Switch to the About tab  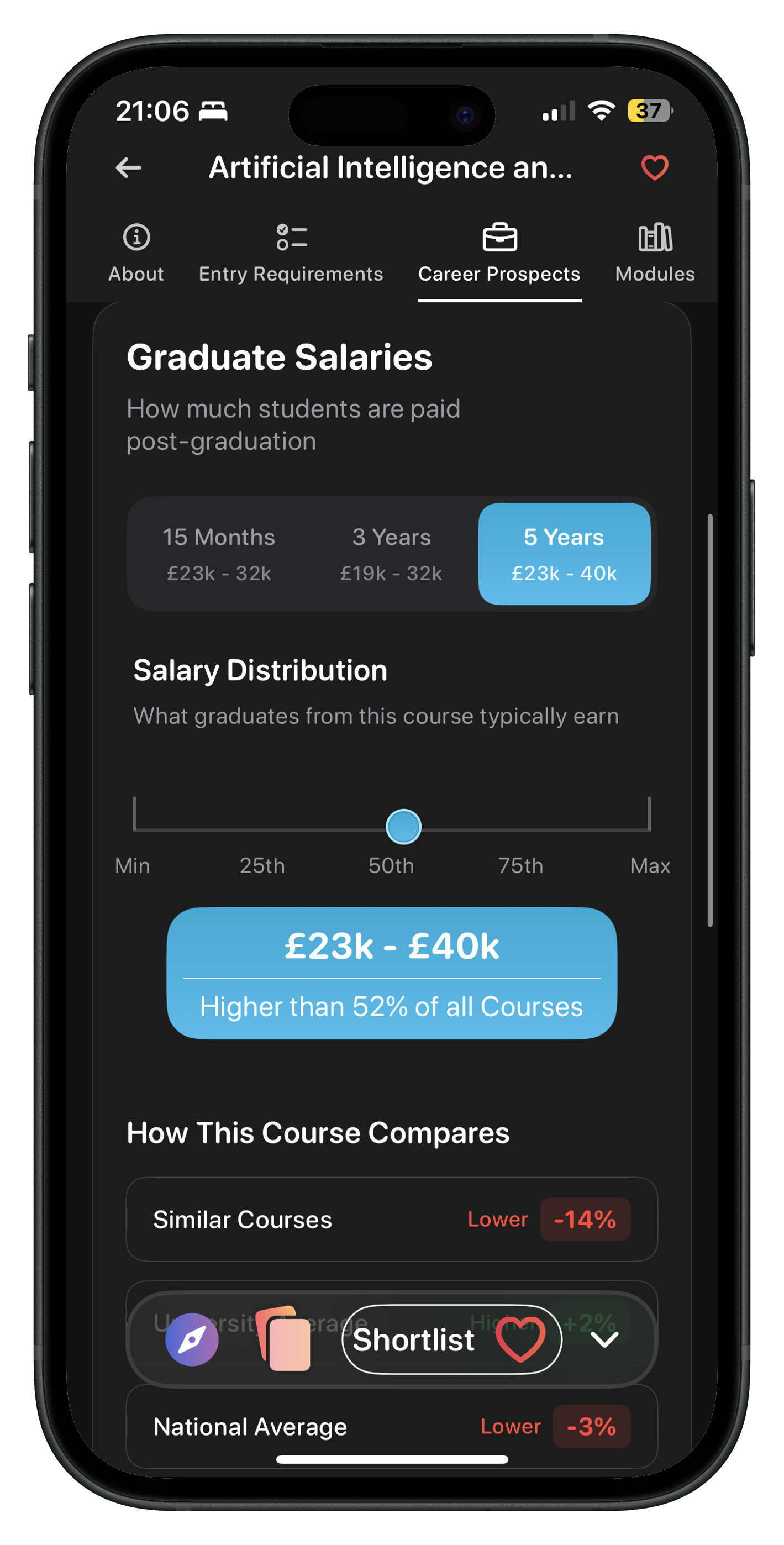(x=136, y=253)
